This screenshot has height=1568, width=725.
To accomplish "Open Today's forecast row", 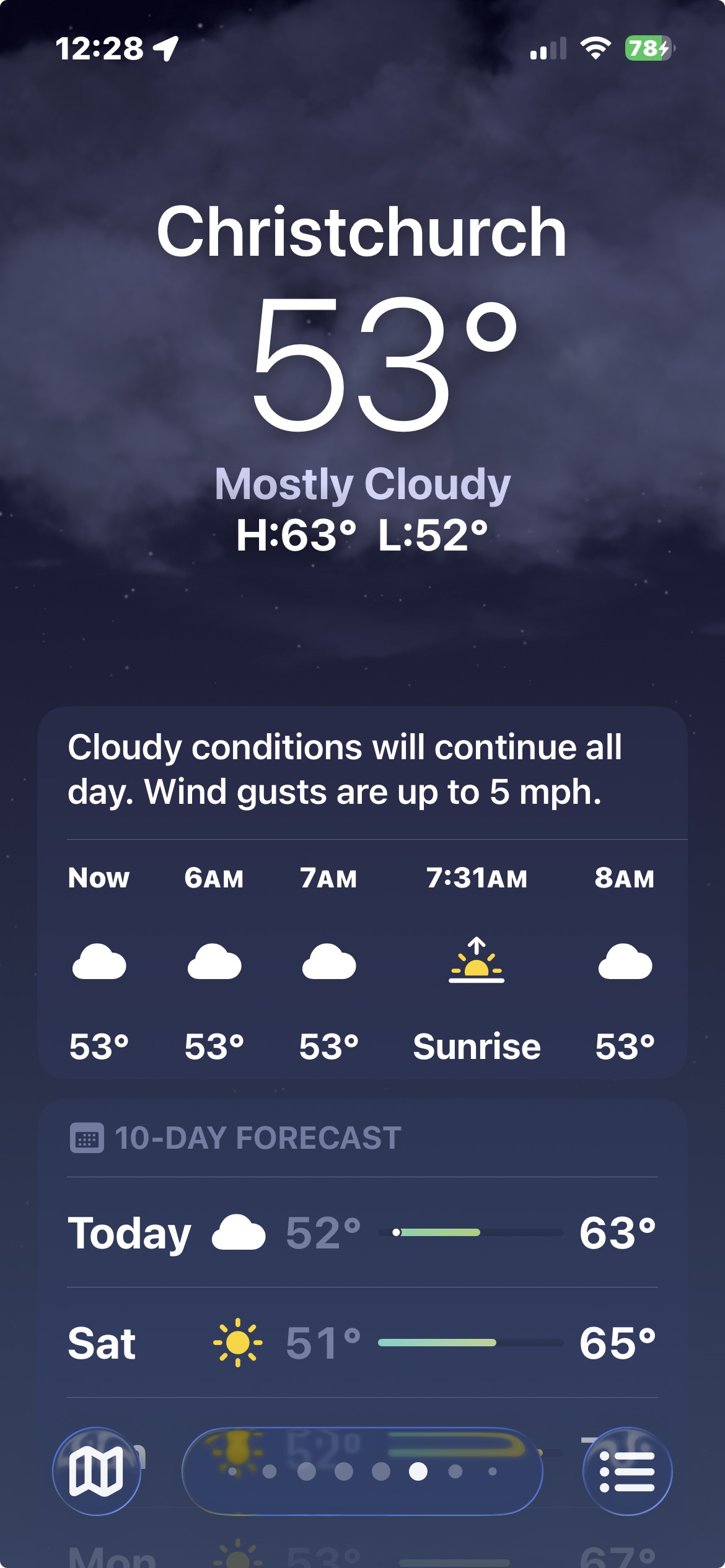I will (x=362, y=1232).
